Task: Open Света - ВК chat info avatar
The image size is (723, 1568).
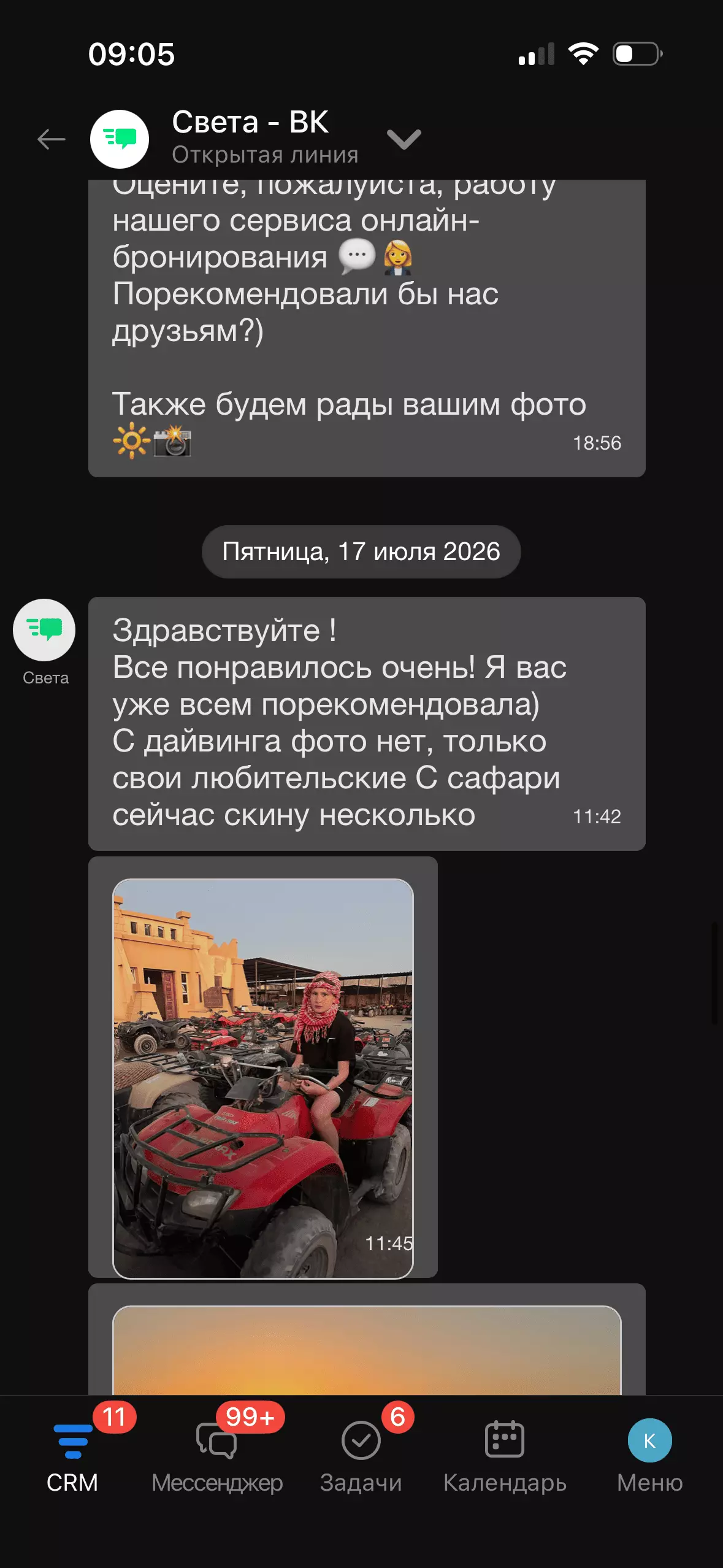Action: (120, 139)
